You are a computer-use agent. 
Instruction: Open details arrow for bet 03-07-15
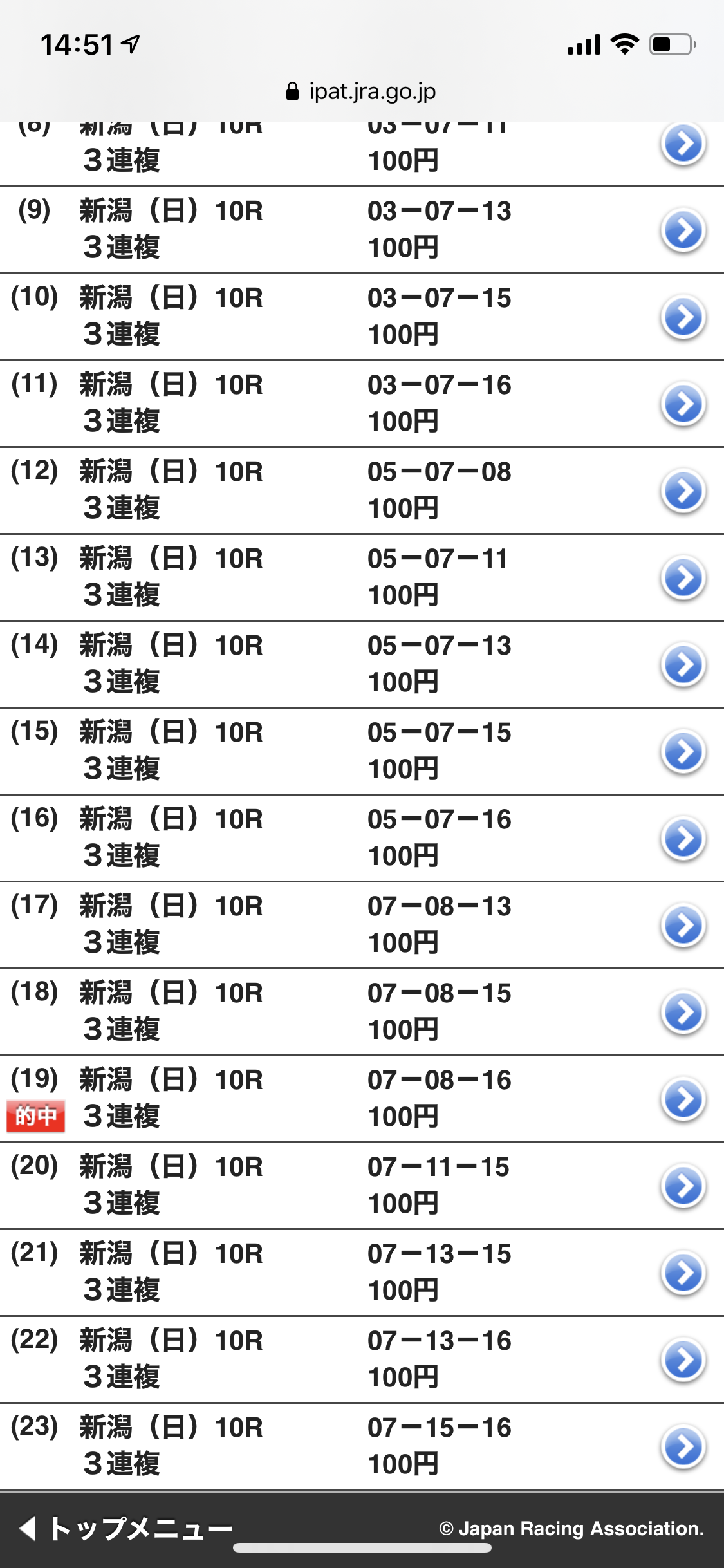(683, 317)
